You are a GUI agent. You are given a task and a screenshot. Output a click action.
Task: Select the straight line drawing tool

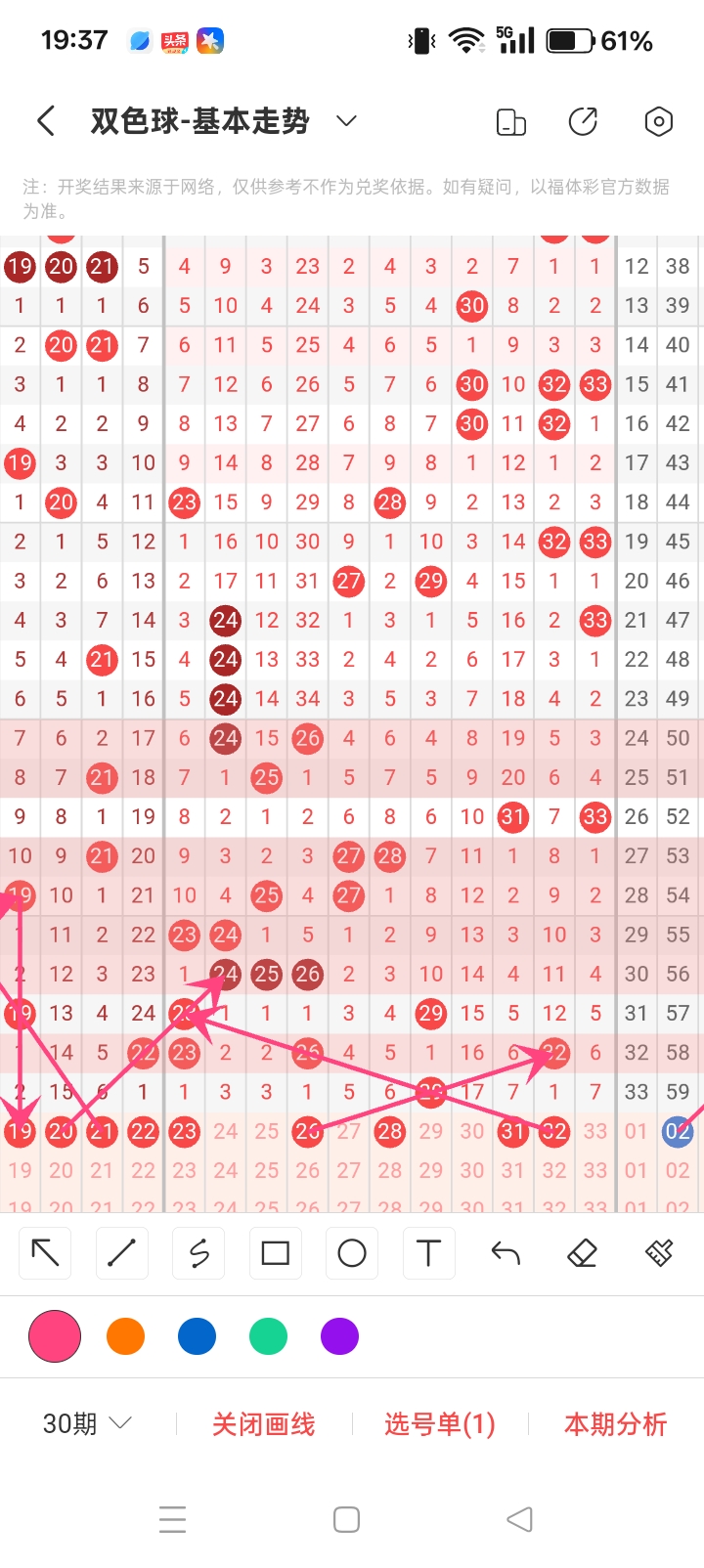coord(122,1252)
